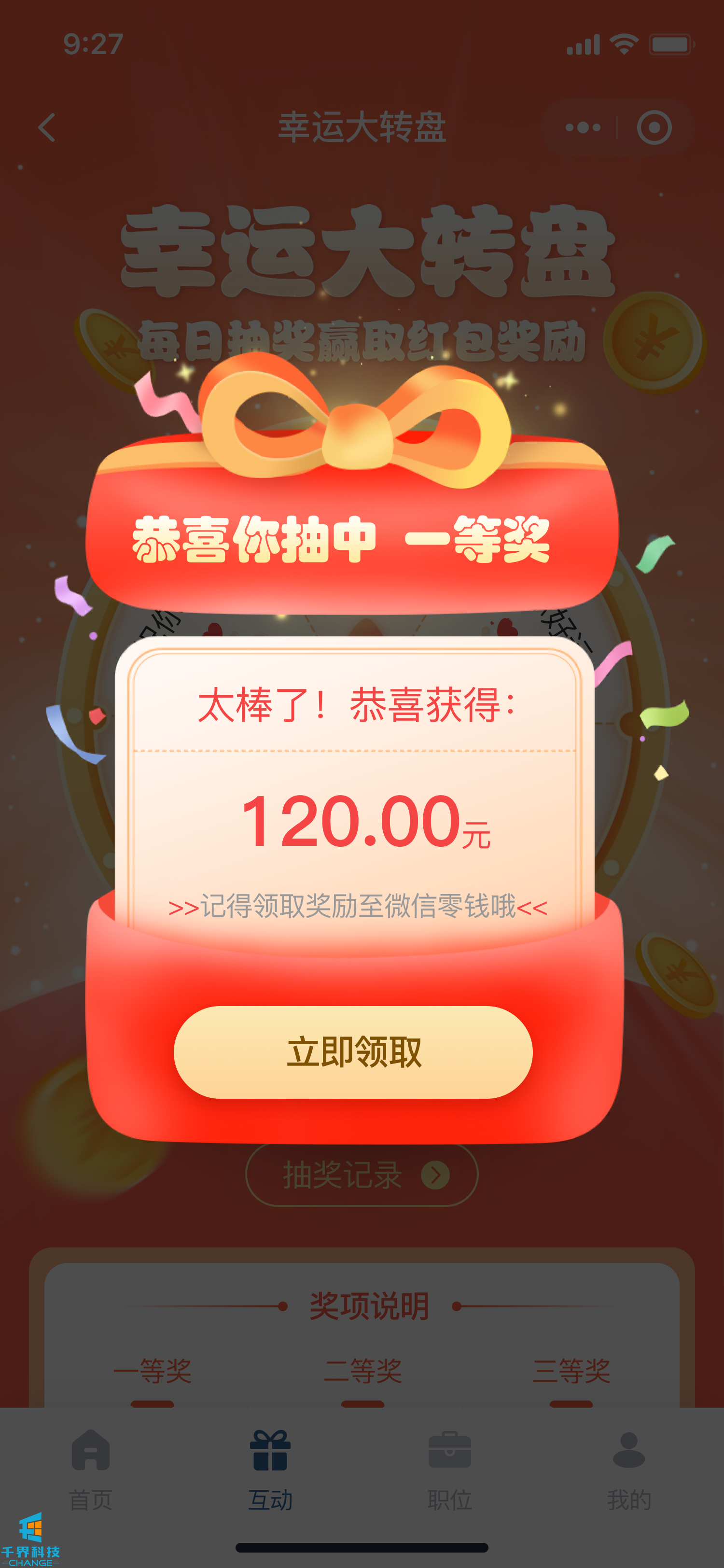Go back using the back arrow
This screenshot has height=1568, width=724.
point(47,127)
